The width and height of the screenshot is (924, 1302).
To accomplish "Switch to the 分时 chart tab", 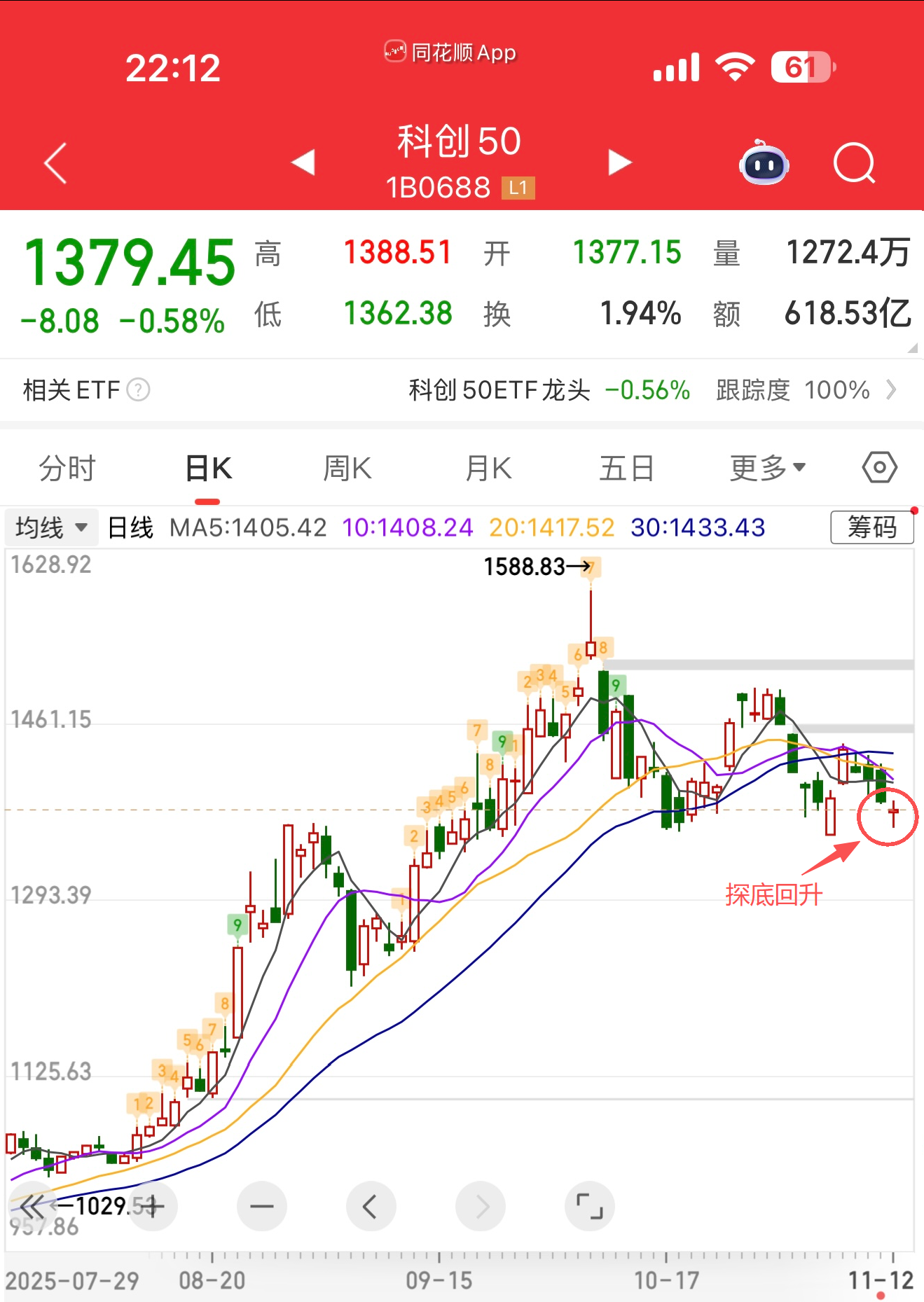I will (x=67, y=469).
